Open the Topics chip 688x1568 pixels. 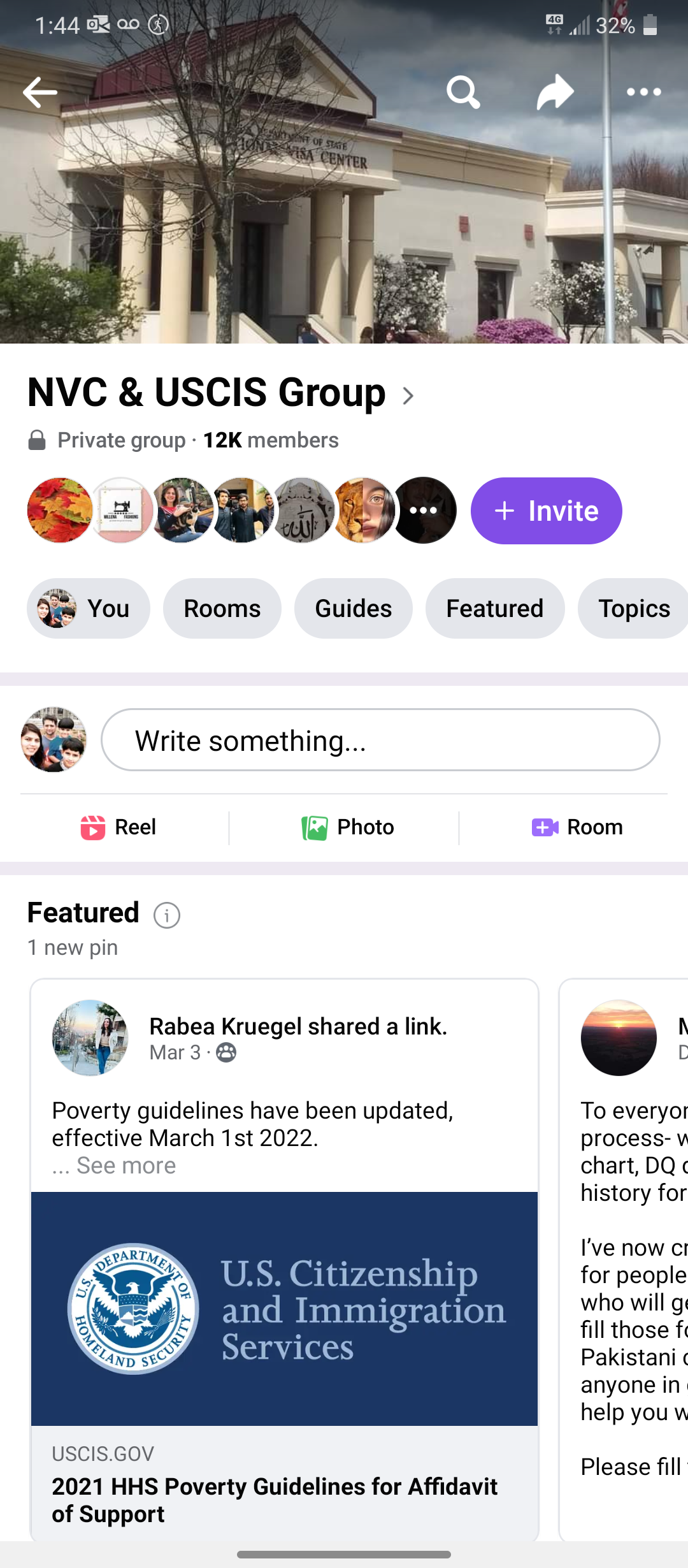pyautogui.click(x=633, y=608)
